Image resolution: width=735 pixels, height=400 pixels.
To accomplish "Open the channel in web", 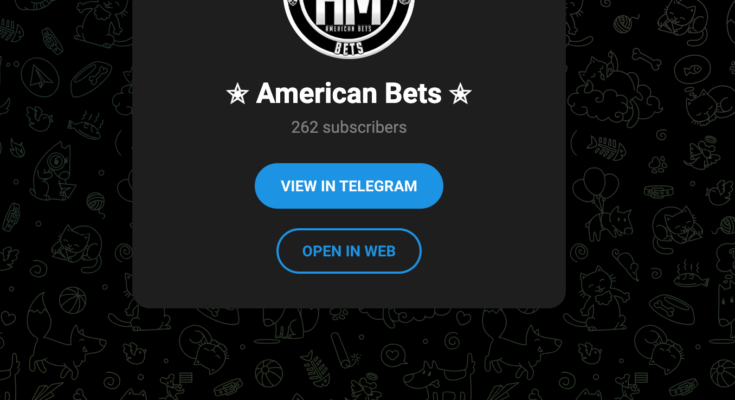I will pyautogui.click(x=349, y=251).
